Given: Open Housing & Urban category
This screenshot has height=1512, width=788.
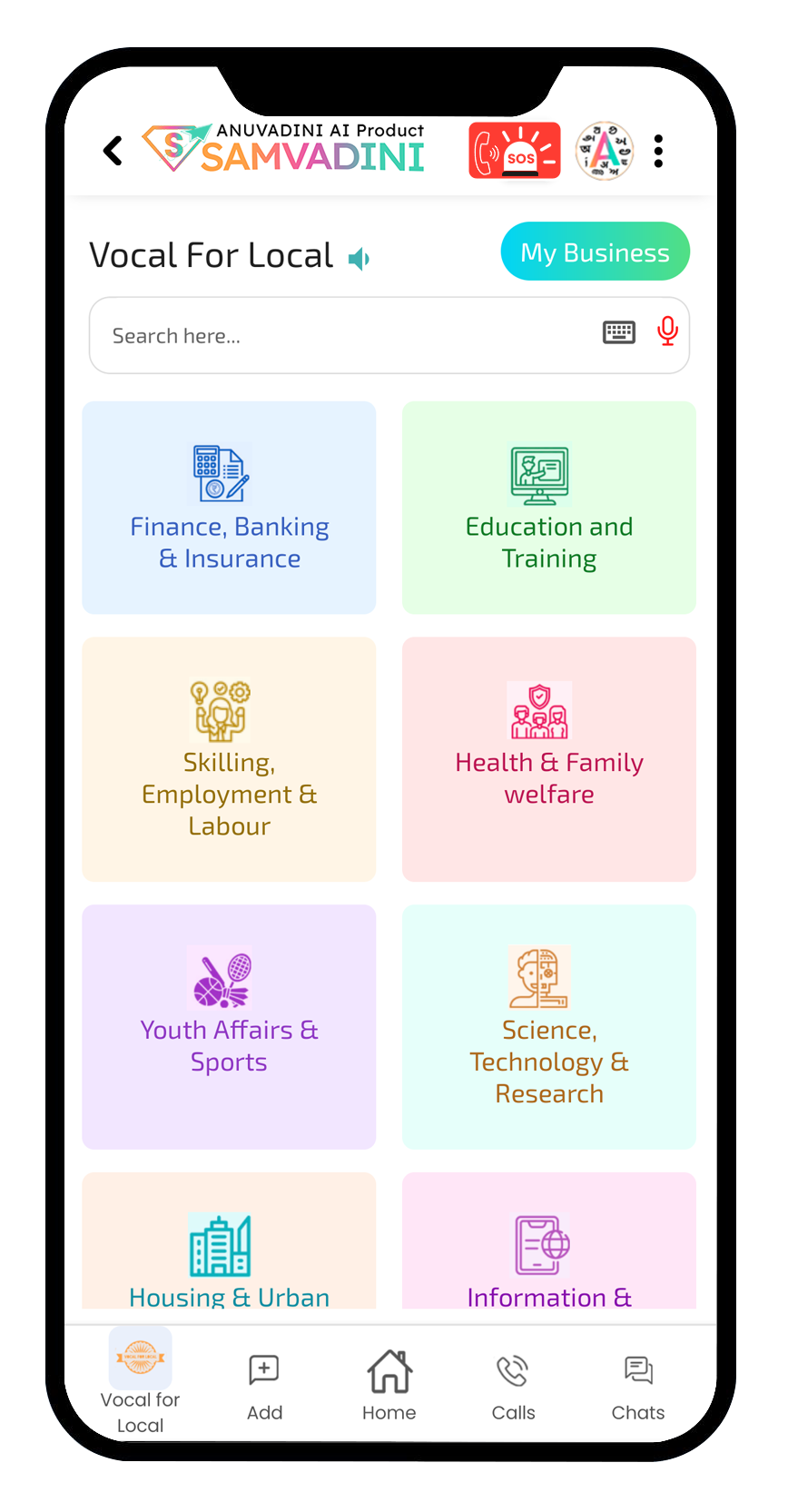Looking at the screenshot, I should pyautogui.click(x=229, y=1253).
